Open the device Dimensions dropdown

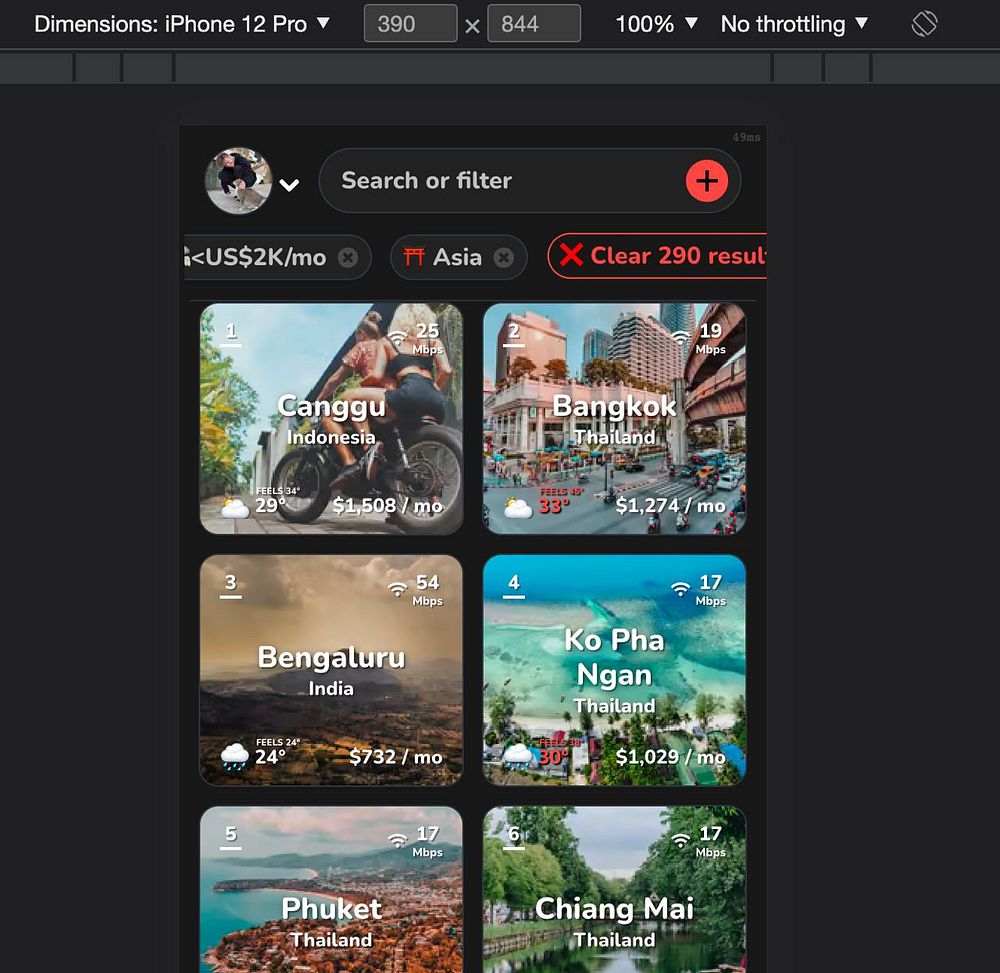(182, 24)
